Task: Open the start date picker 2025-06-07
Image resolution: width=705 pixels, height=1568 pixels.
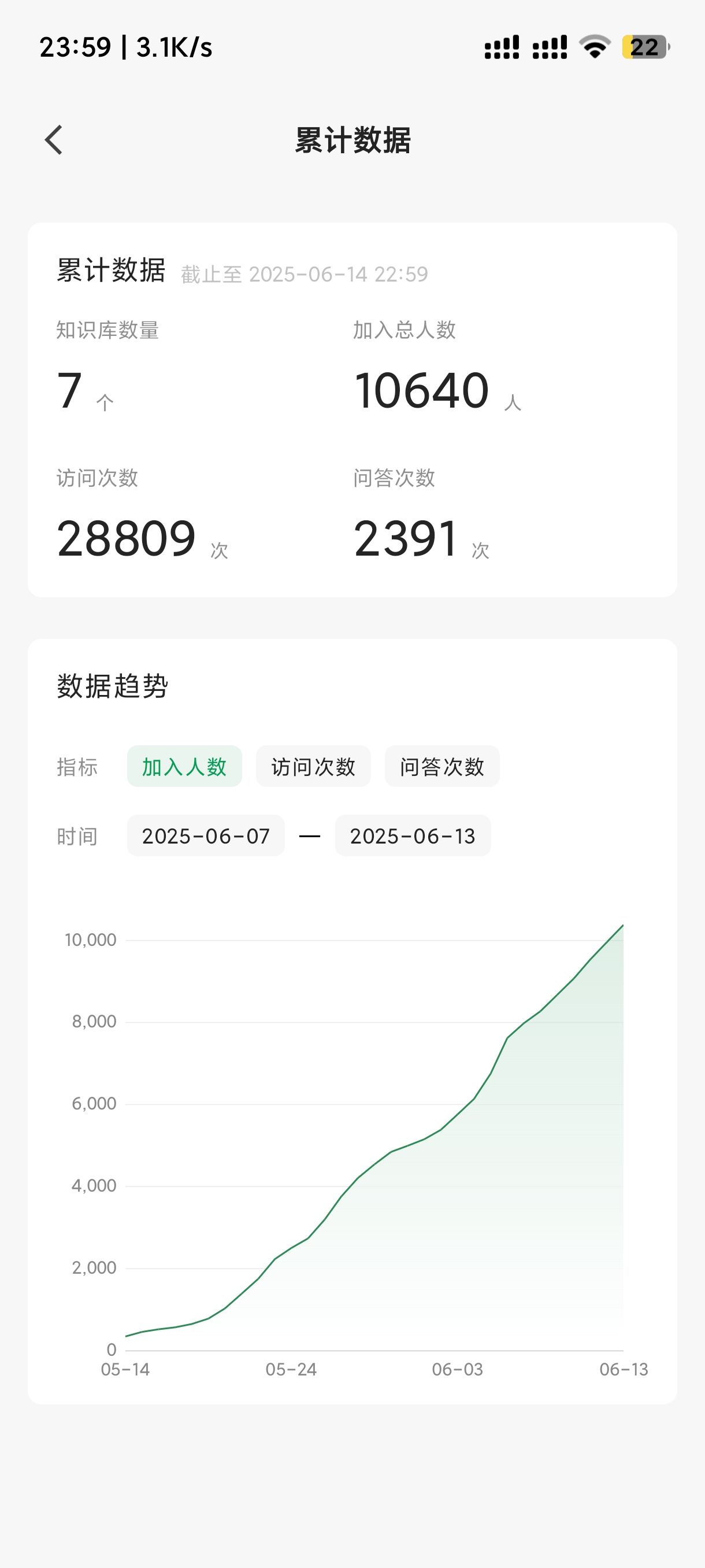Action: pyautogui.click(x=206, y=835)
